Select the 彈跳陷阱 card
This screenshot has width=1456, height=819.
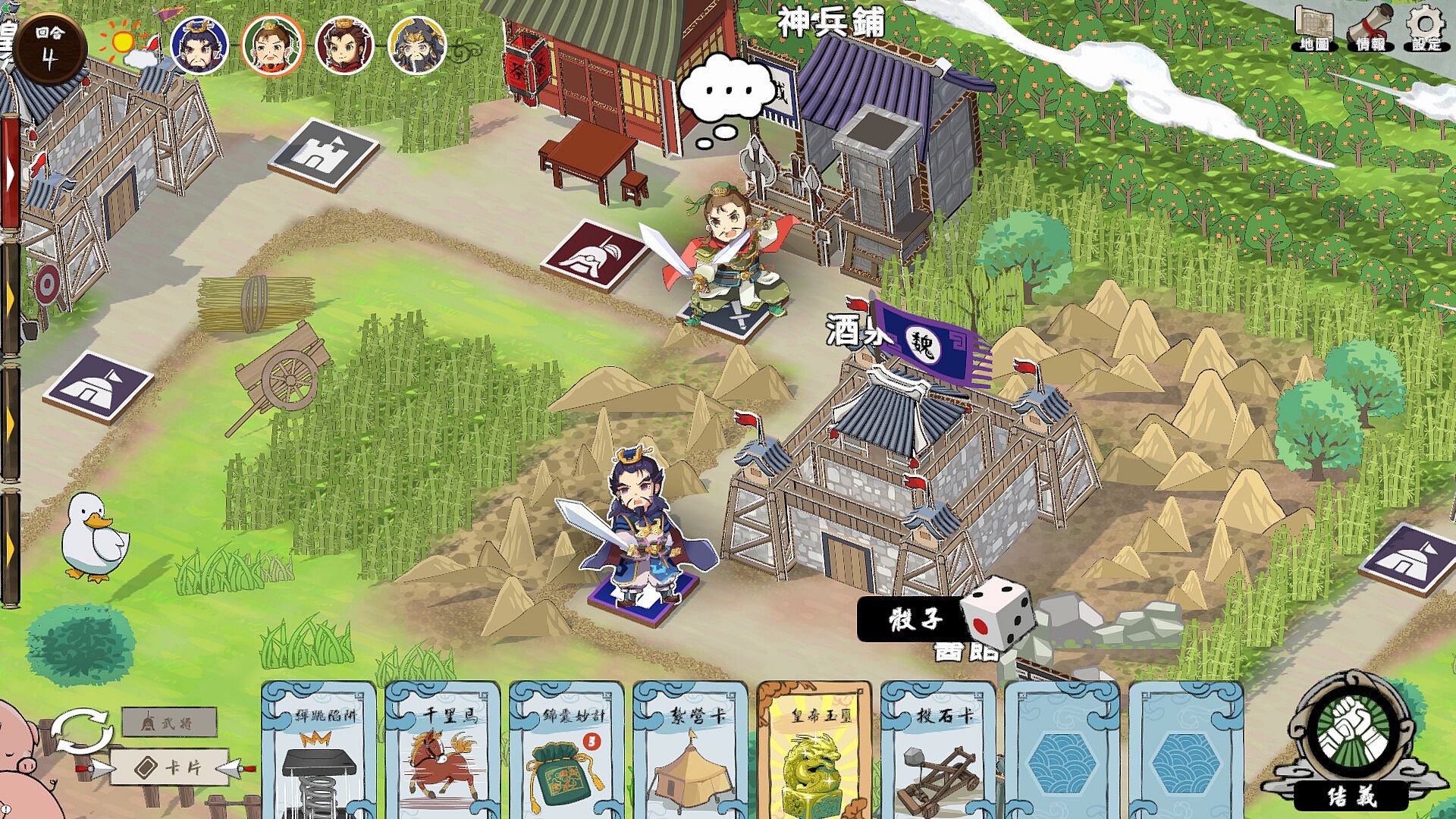[x=318, y=751]
